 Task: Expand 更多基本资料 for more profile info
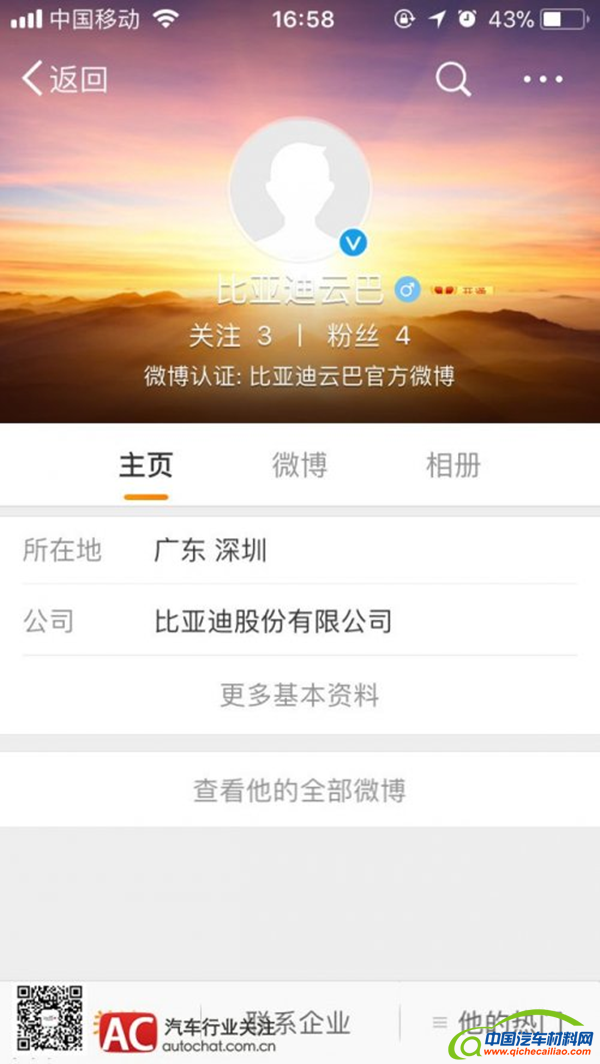[299, 695]
